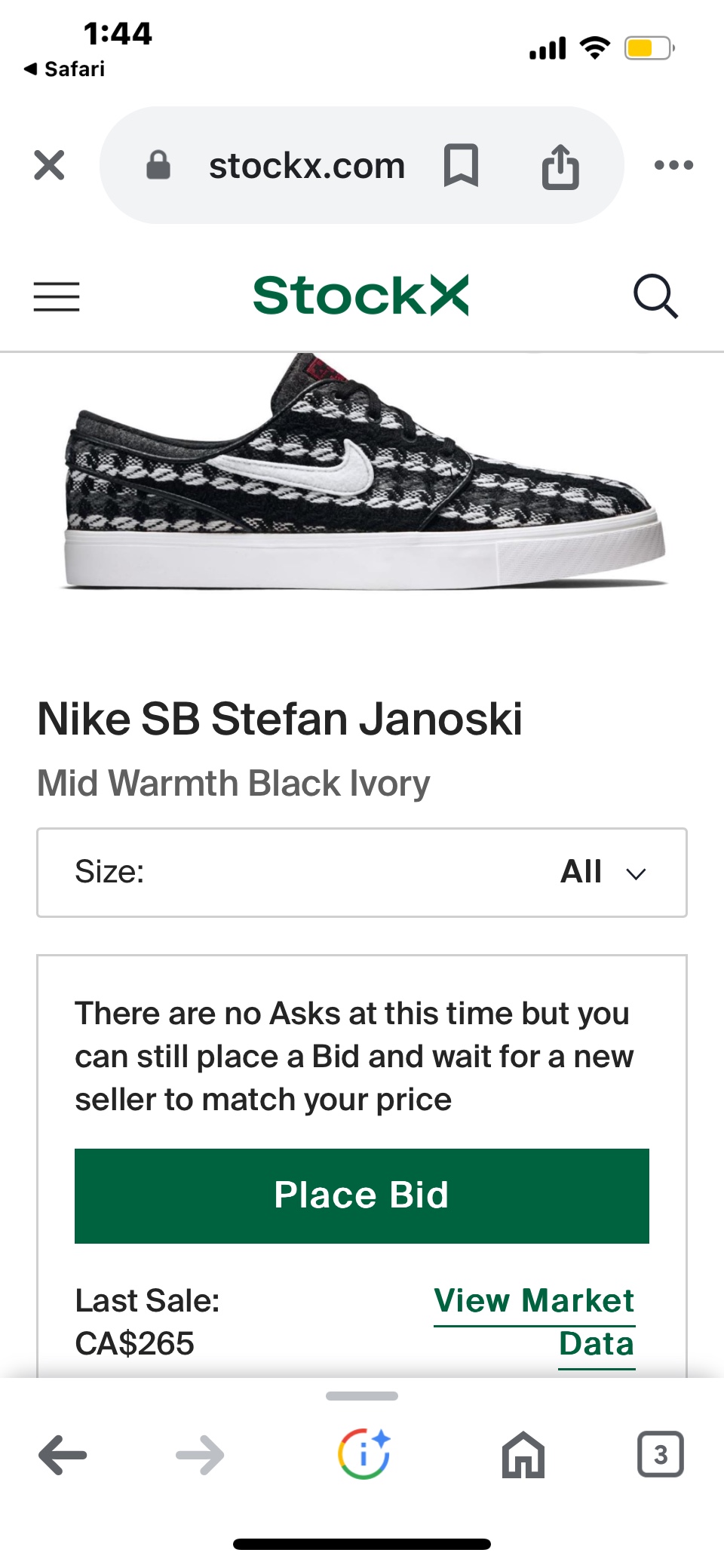Open the Google page info icon

pos(364,1453)
